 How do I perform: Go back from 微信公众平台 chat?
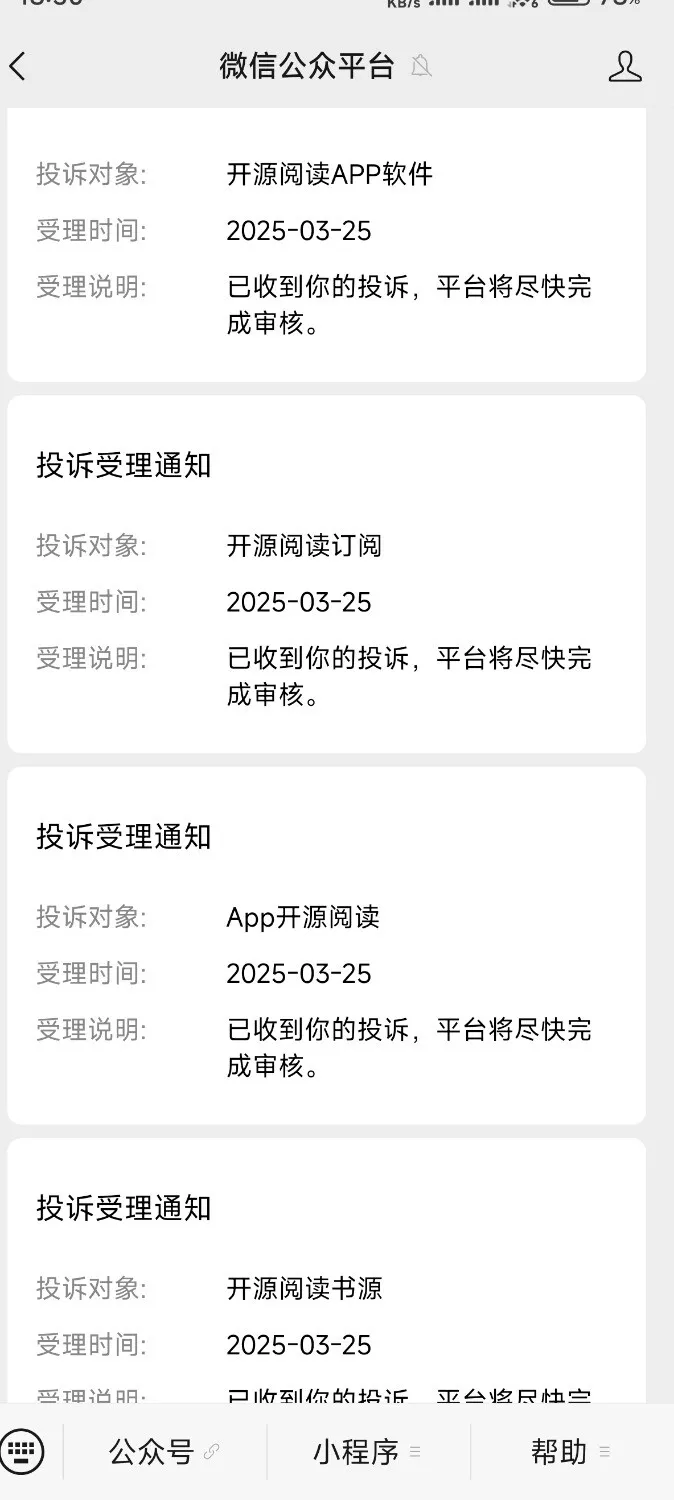18,67
